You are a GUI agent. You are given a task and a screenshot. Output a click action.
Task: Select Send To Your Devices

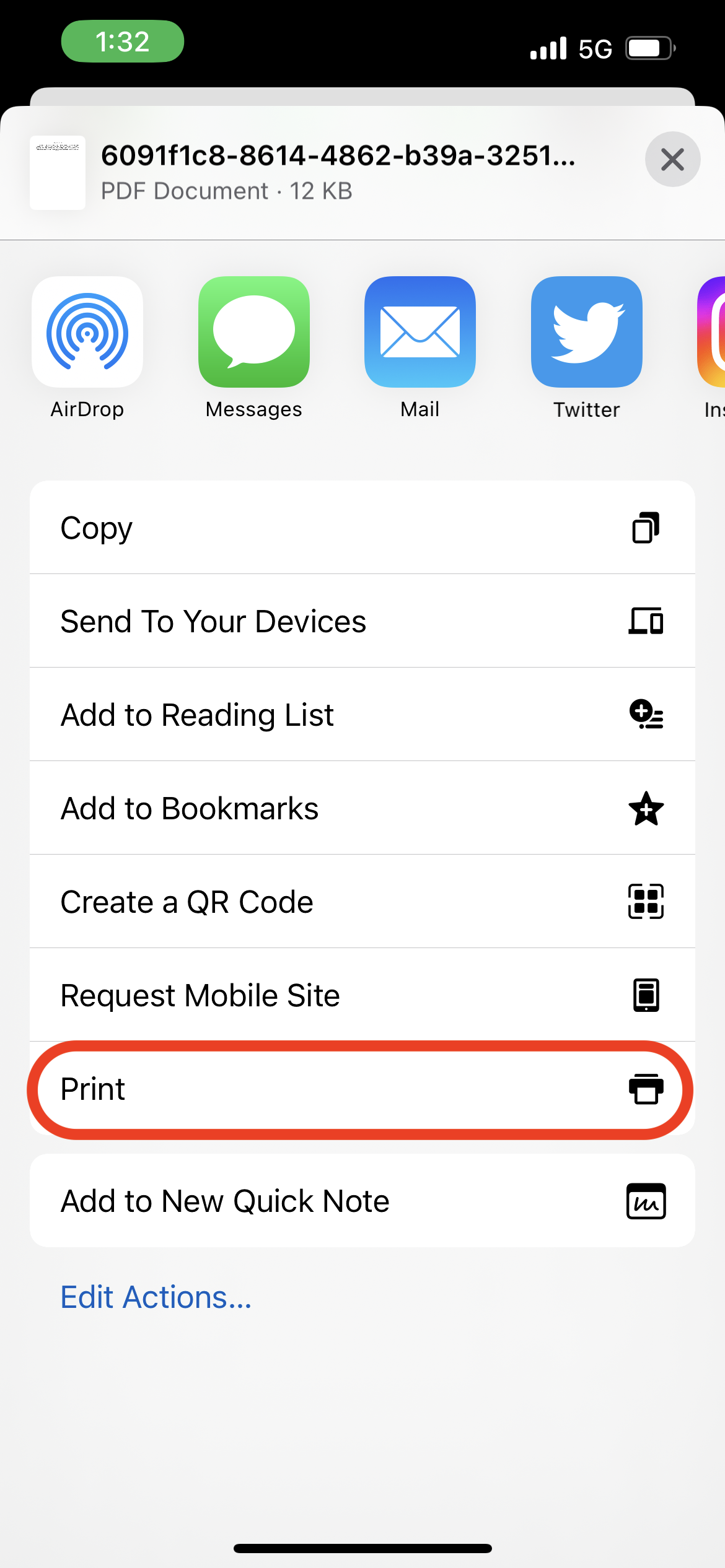362,621
